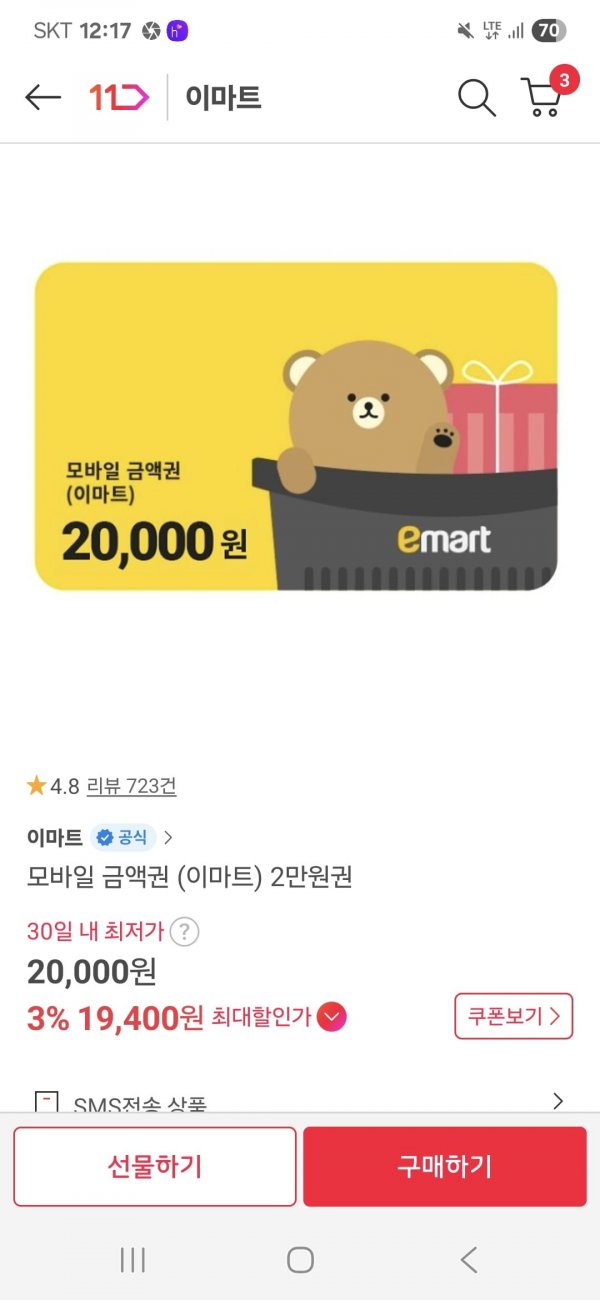The image size is (600, 1300).
Task: Tap the 30일 내 최저가 help icon
Action: click(x=184, y=932)
